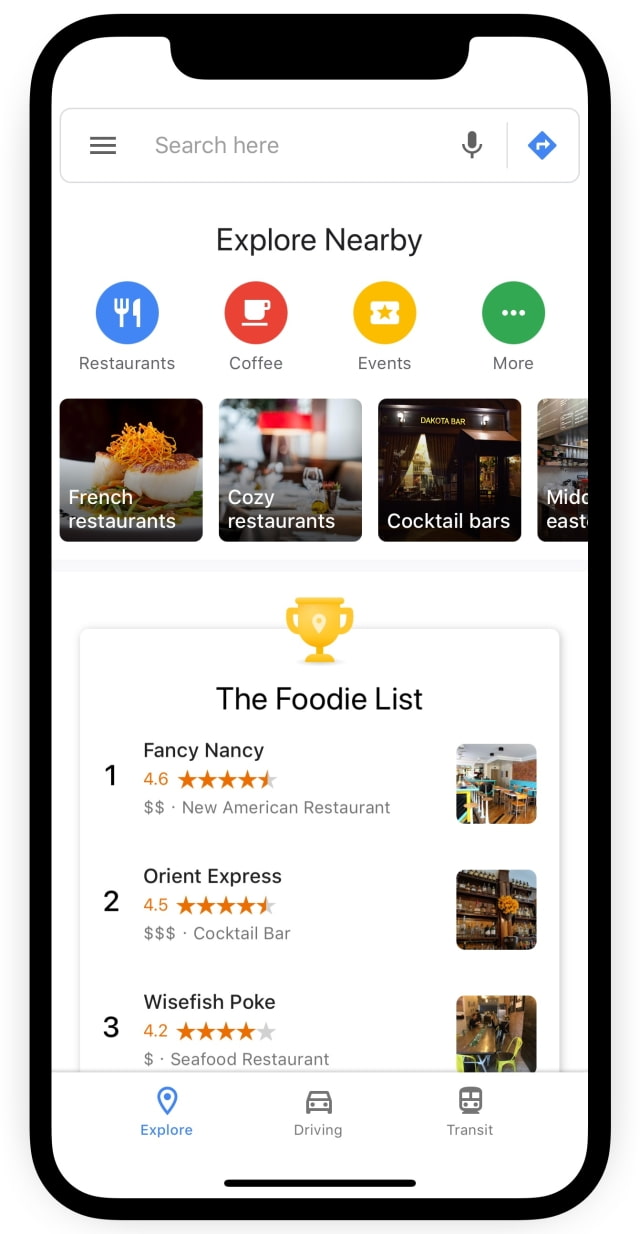Open Cozy restaurants tile

[x=290, y=470]
